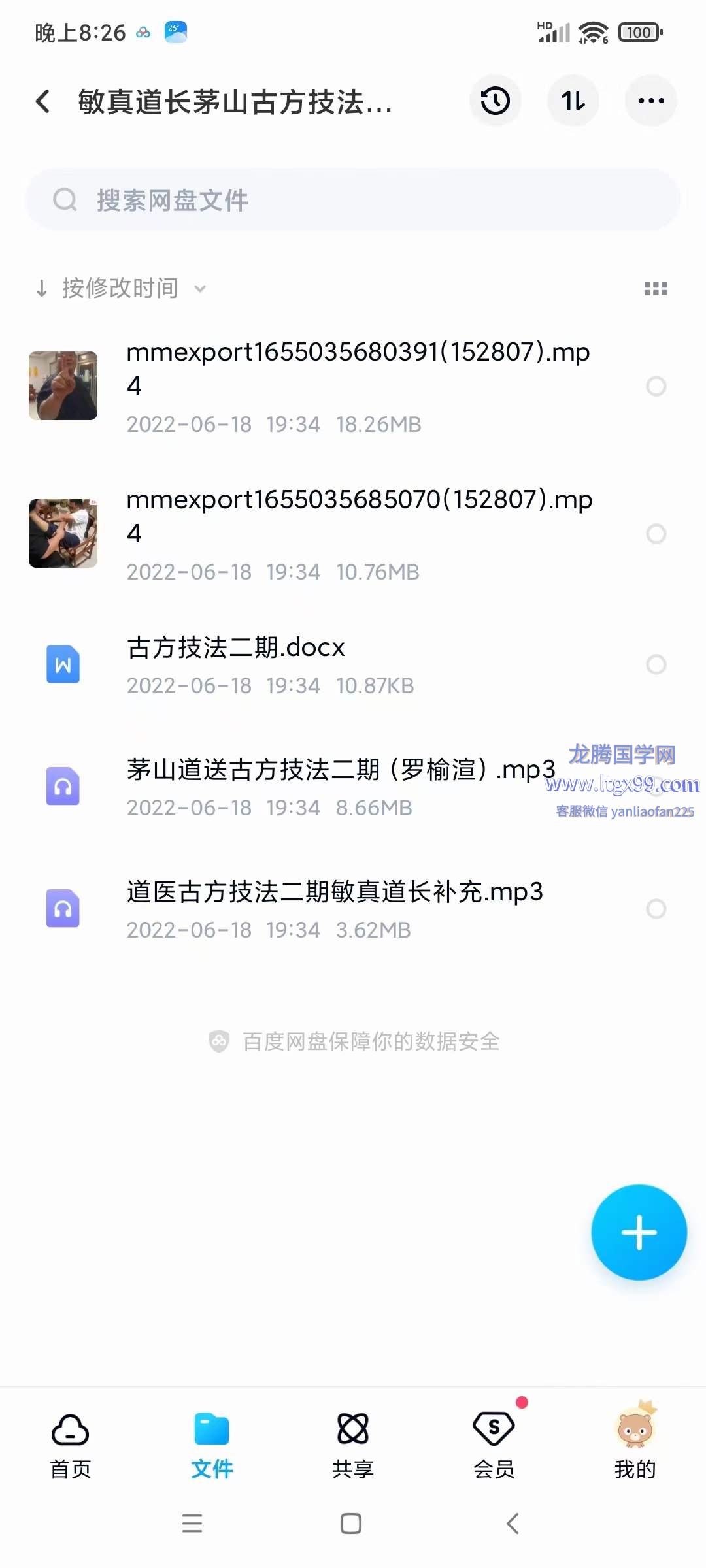Open the document 古方技法二期.docx
Screen dimensions: 706x1568
235,648
